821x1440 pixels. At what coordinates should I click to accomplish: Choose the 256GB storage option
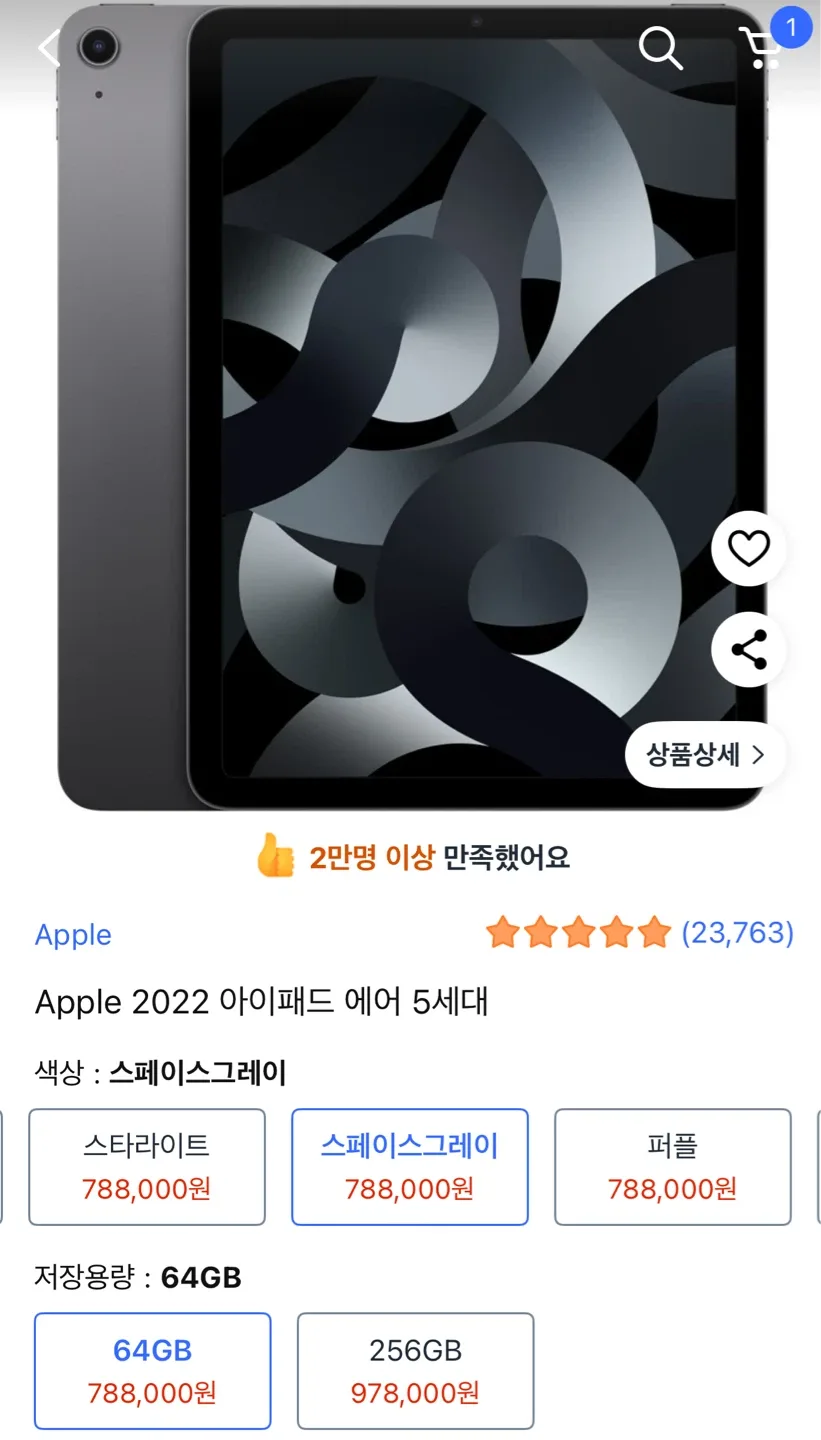coord(416,1371)
